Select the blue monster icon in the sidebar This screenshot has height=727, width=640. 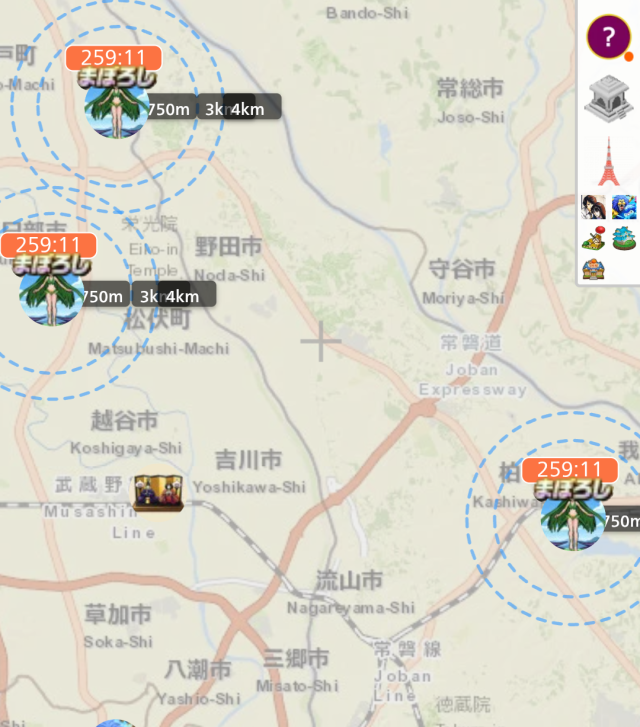click(x=624, y=207)
